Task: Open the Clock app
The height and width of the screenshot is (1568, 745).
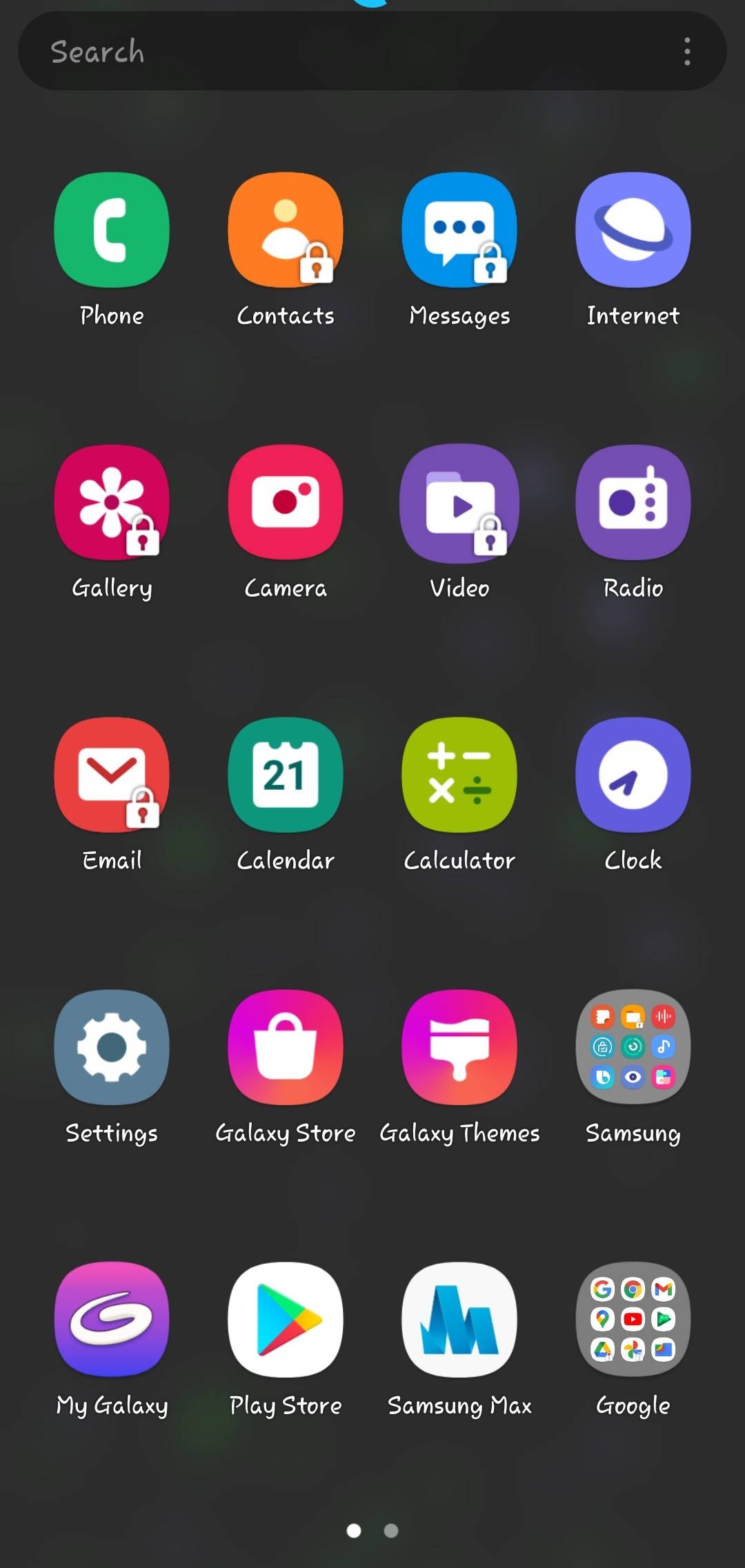Action: [x=633, y=774]
